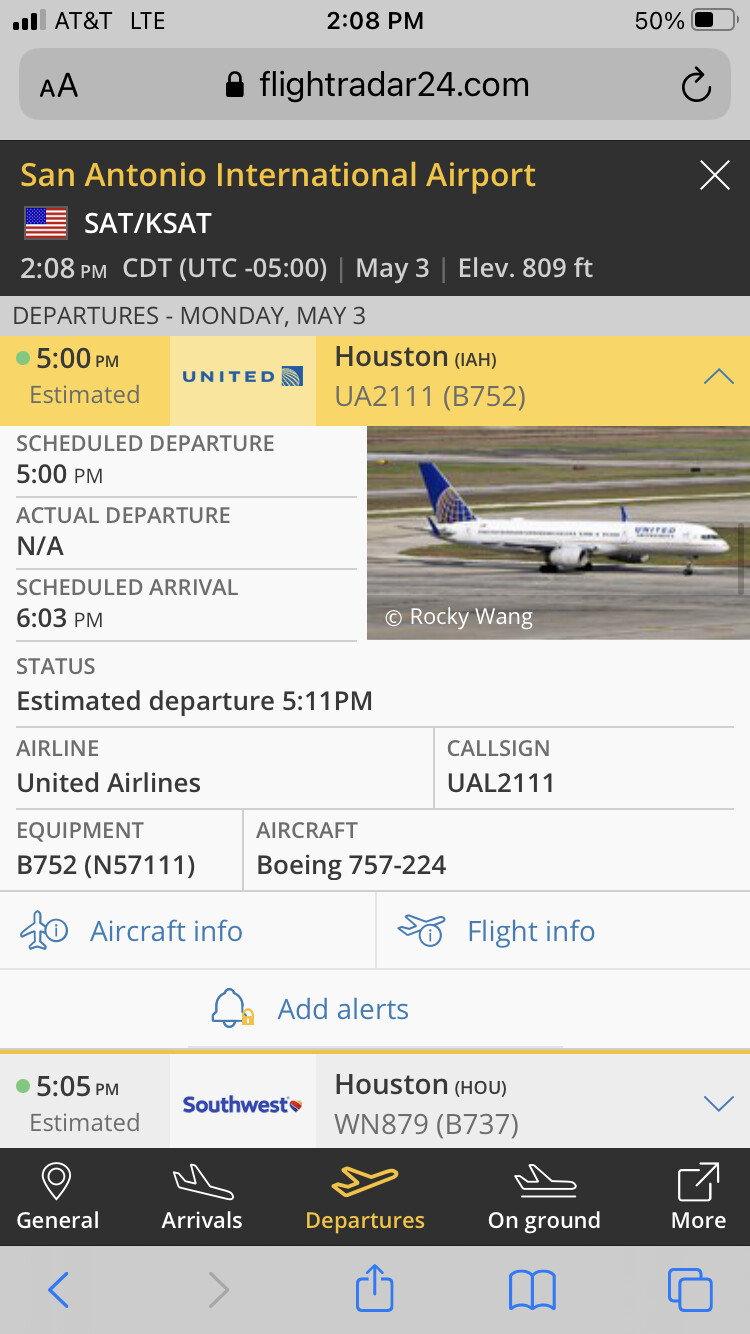View the United Boeing 757 photo
Screen dimensions: 750x1334
click(x=558, y=533)
